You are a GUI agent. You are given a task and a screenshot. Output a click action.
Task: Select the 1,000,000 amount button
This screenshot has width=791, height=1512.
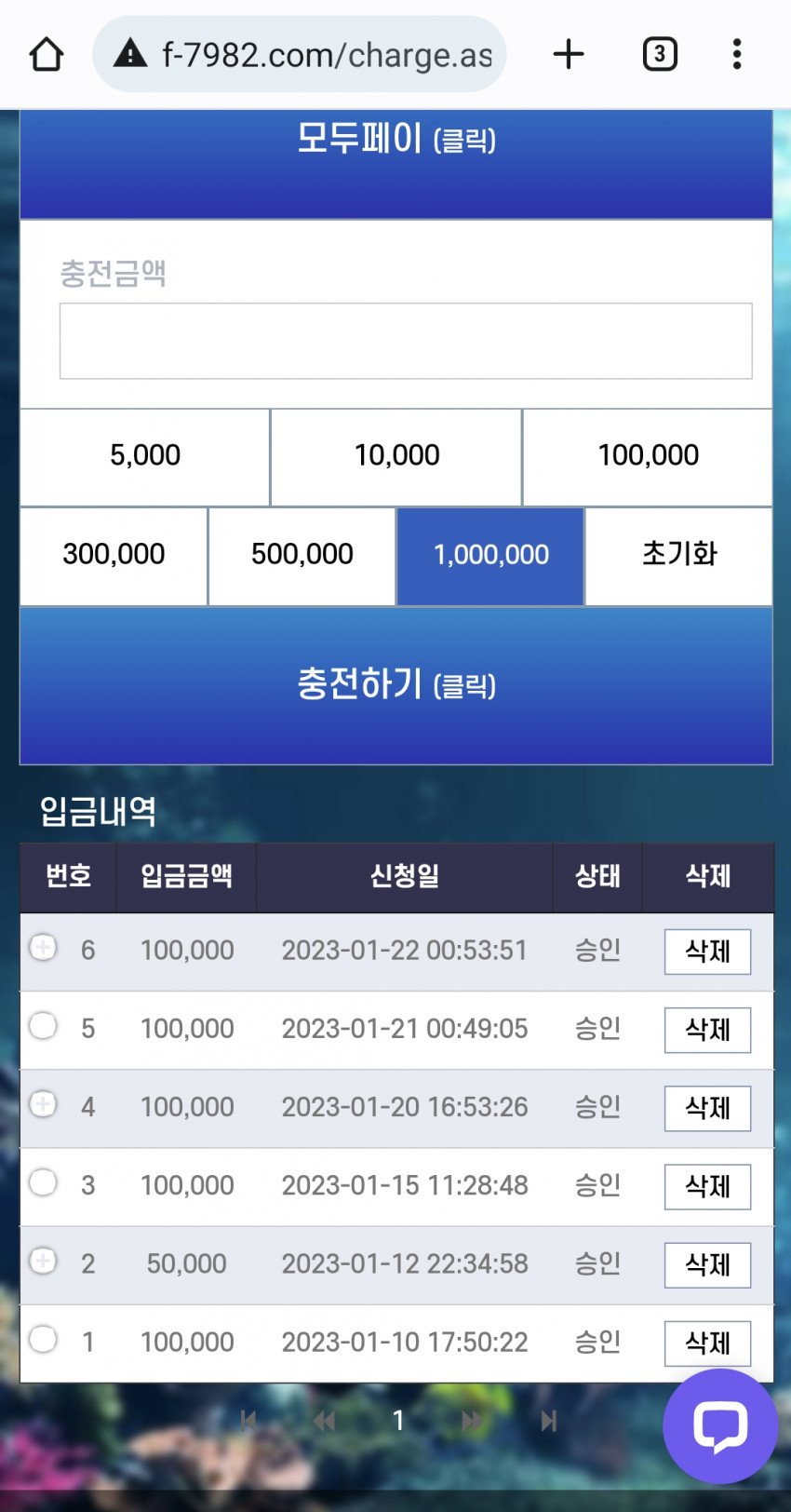[x=490, y=555]
